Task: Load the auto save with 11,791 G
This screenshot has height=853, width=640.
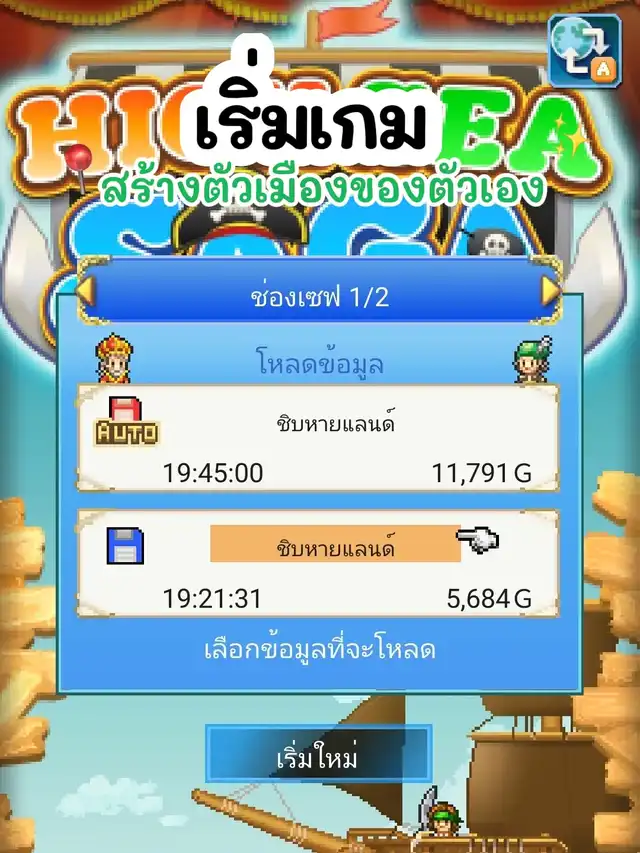Action: [318, 439]
